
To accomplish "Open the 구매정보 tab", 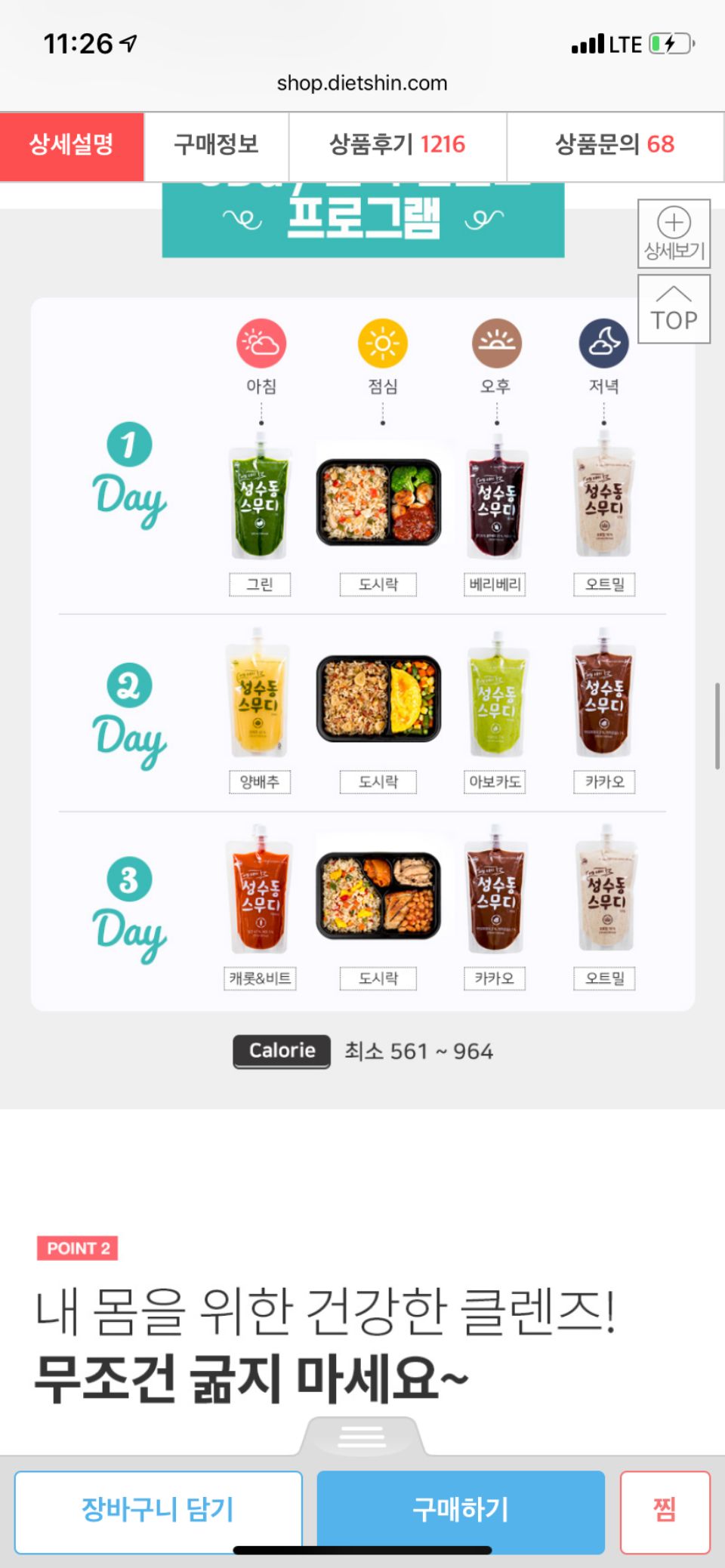I will coord(216,146).
